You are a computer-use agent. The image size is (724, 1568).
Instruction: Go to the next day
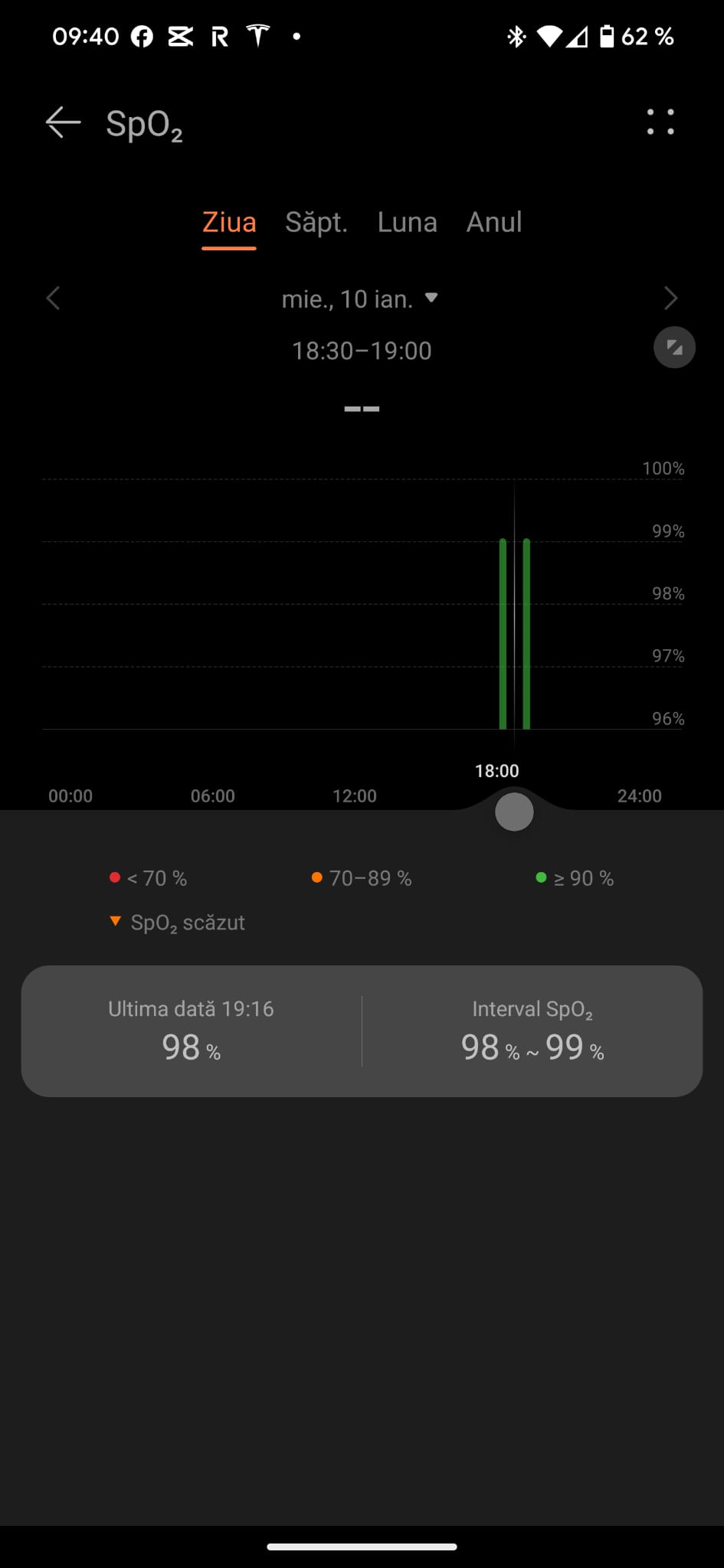point(670,299)
